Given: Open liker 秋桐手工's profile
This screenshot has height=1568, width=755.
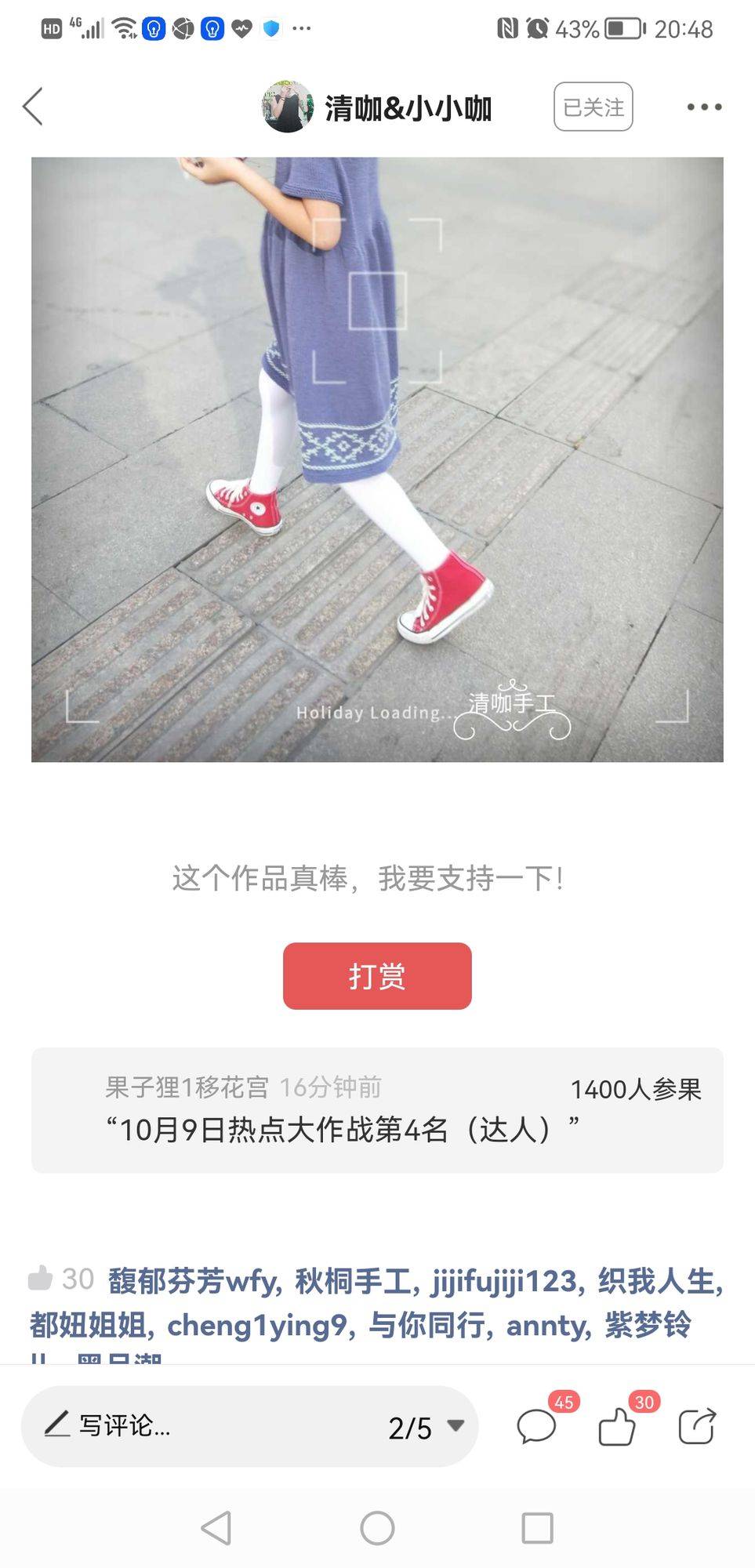Looking at the screenshot, I should point(353,1281).
